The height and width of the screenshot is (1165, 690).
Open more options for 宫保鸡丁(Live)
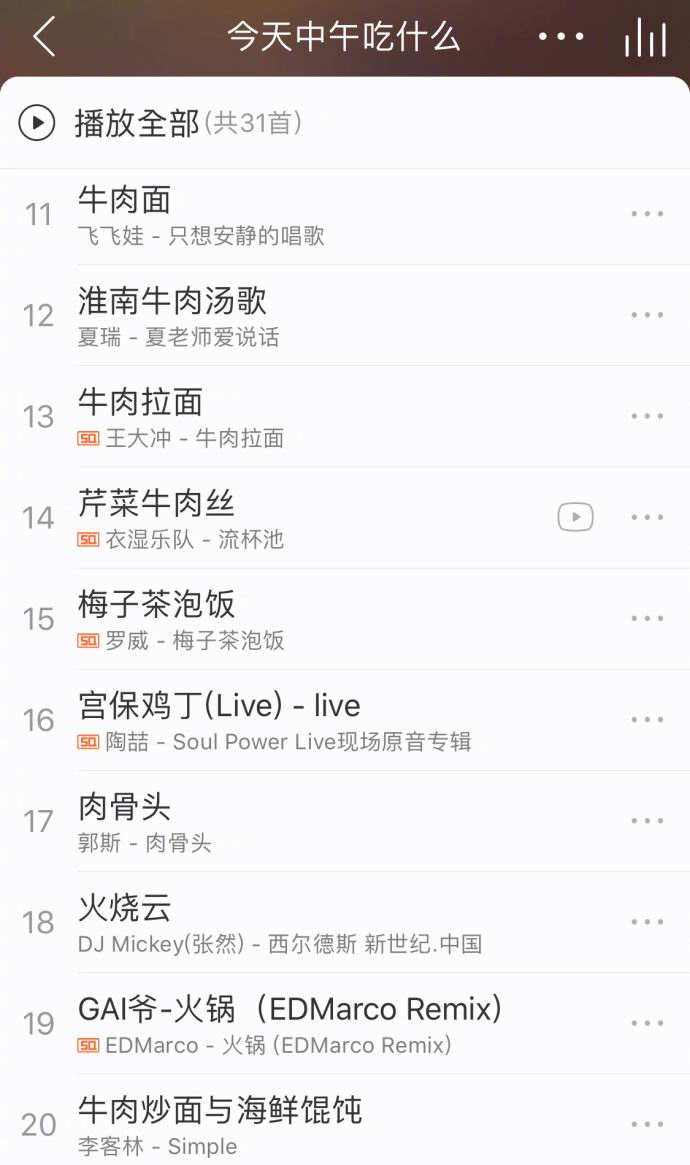(x=647, y=719)
